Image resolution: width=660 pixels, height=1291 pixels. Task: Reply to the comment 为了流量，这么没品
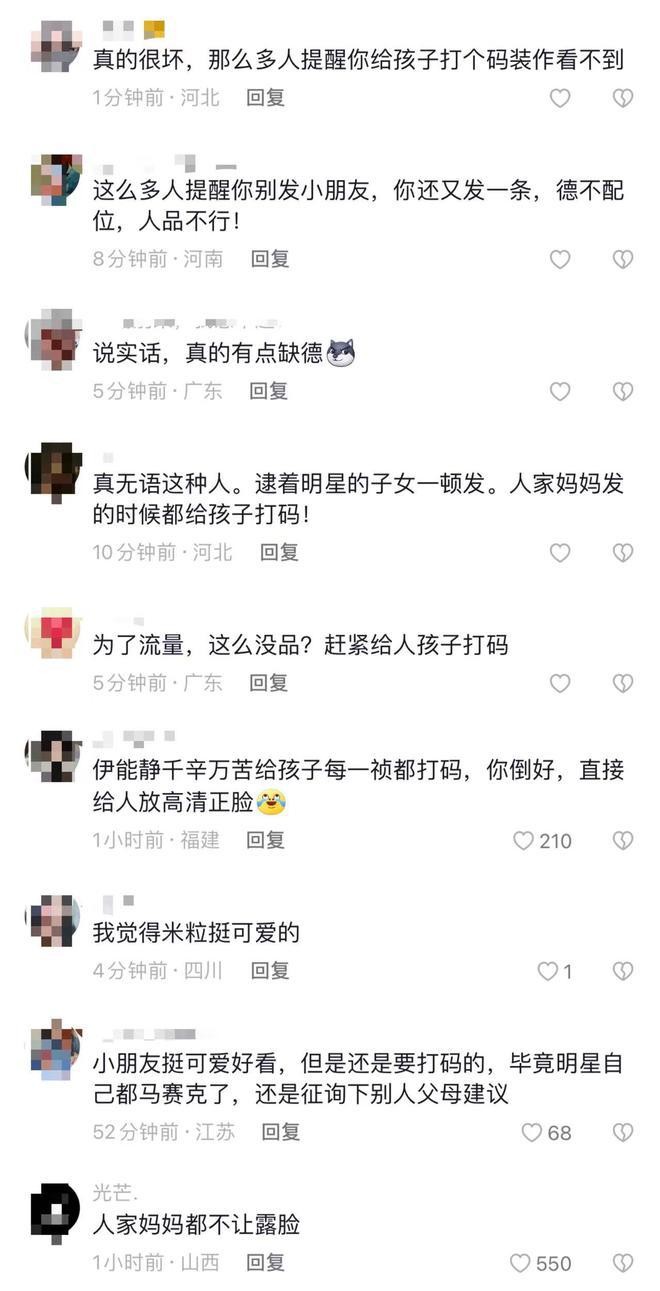[x=268, y=683]
